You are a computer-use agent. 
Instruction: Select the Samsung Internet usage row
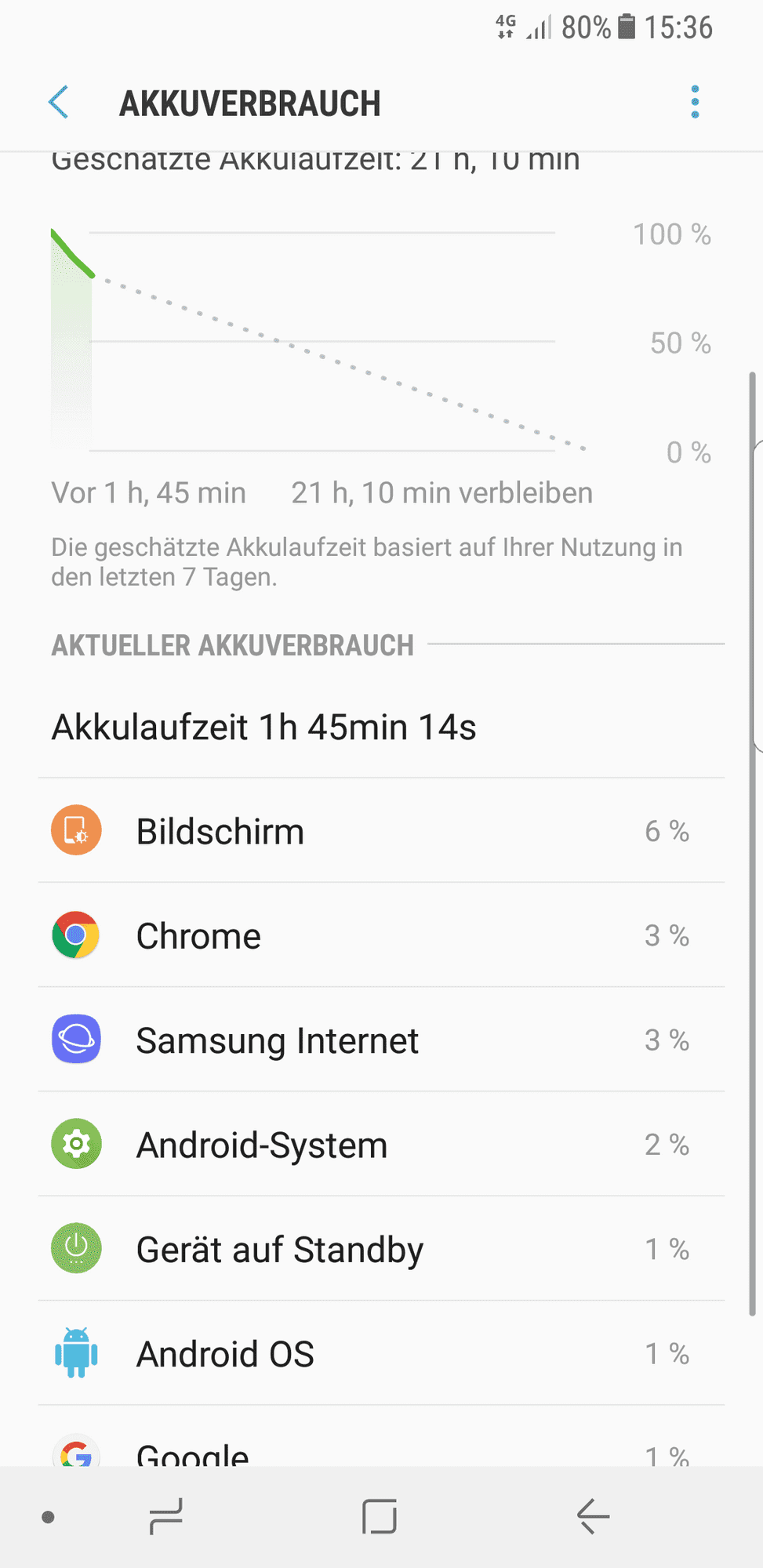[381, 1040]
